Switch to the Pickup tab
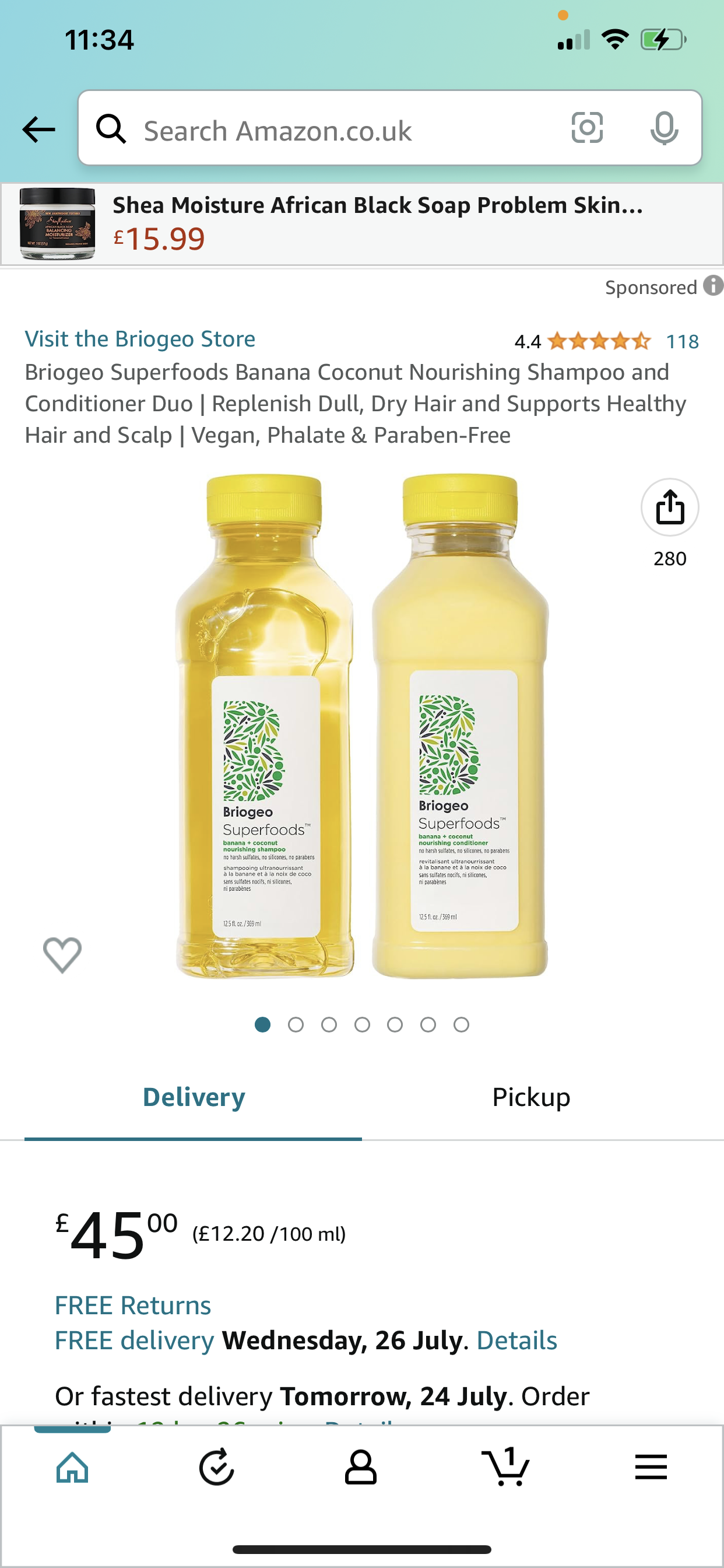The height and width of the screenshot is (1568, 724). [530, 1097]
